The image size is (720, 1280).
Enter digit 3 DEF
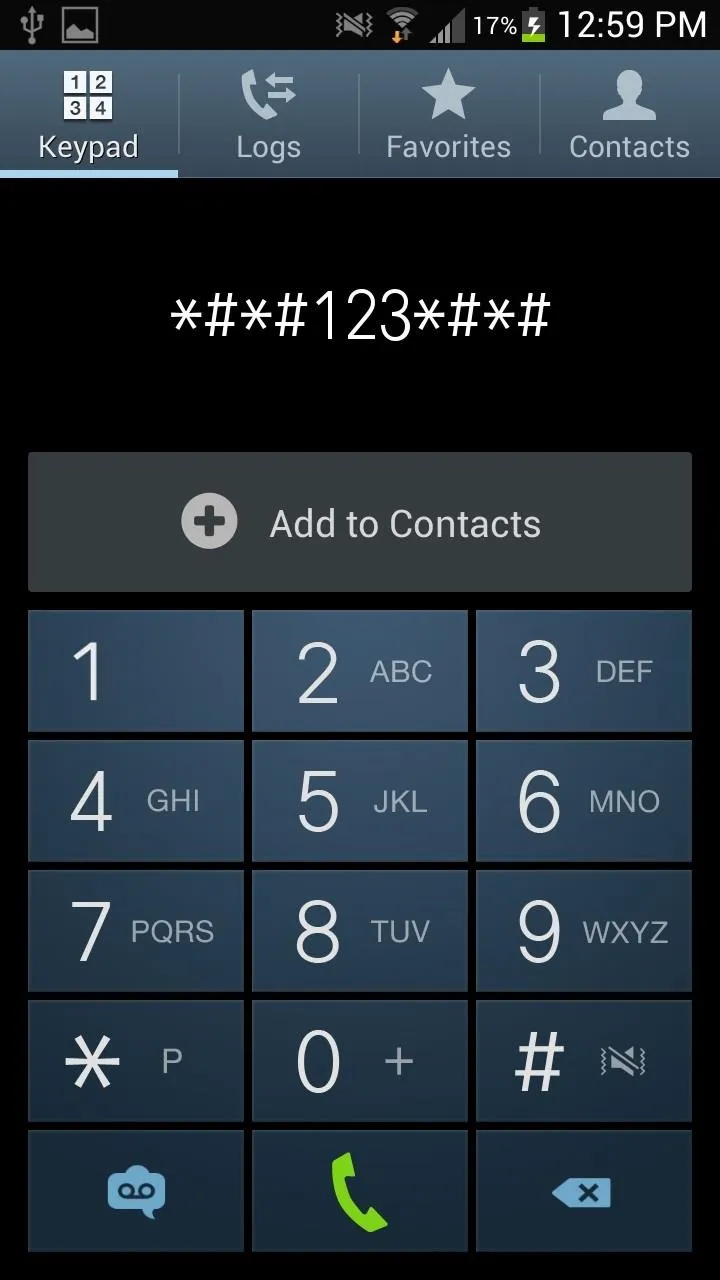(x=584, y=671)
